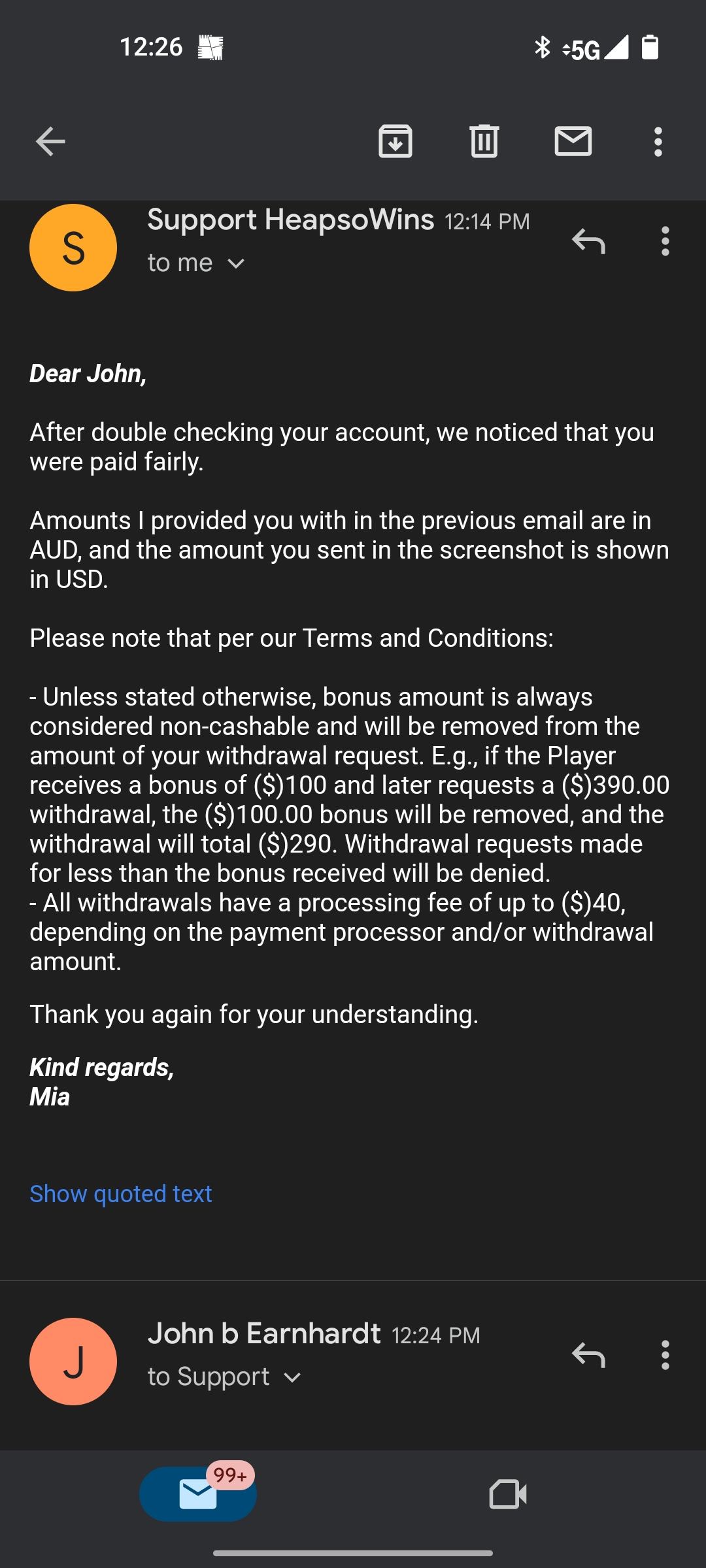Reply to Support HeapsoWins message

[x=588, y=241]
